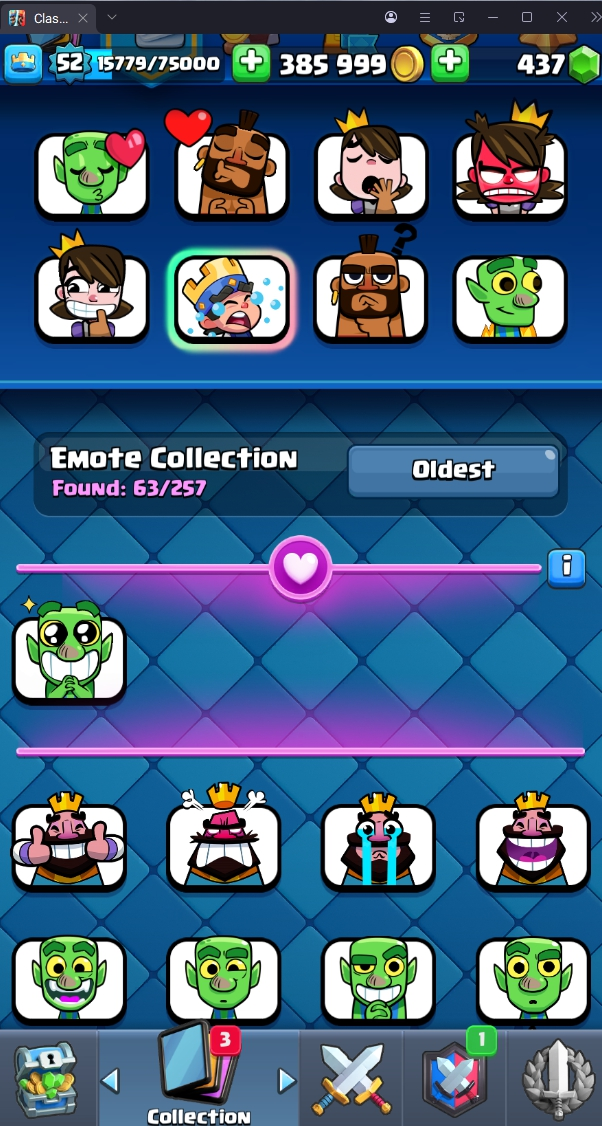Select the hog rider heart emote
The image size is (602, 1126).
[x=231, y=174]
